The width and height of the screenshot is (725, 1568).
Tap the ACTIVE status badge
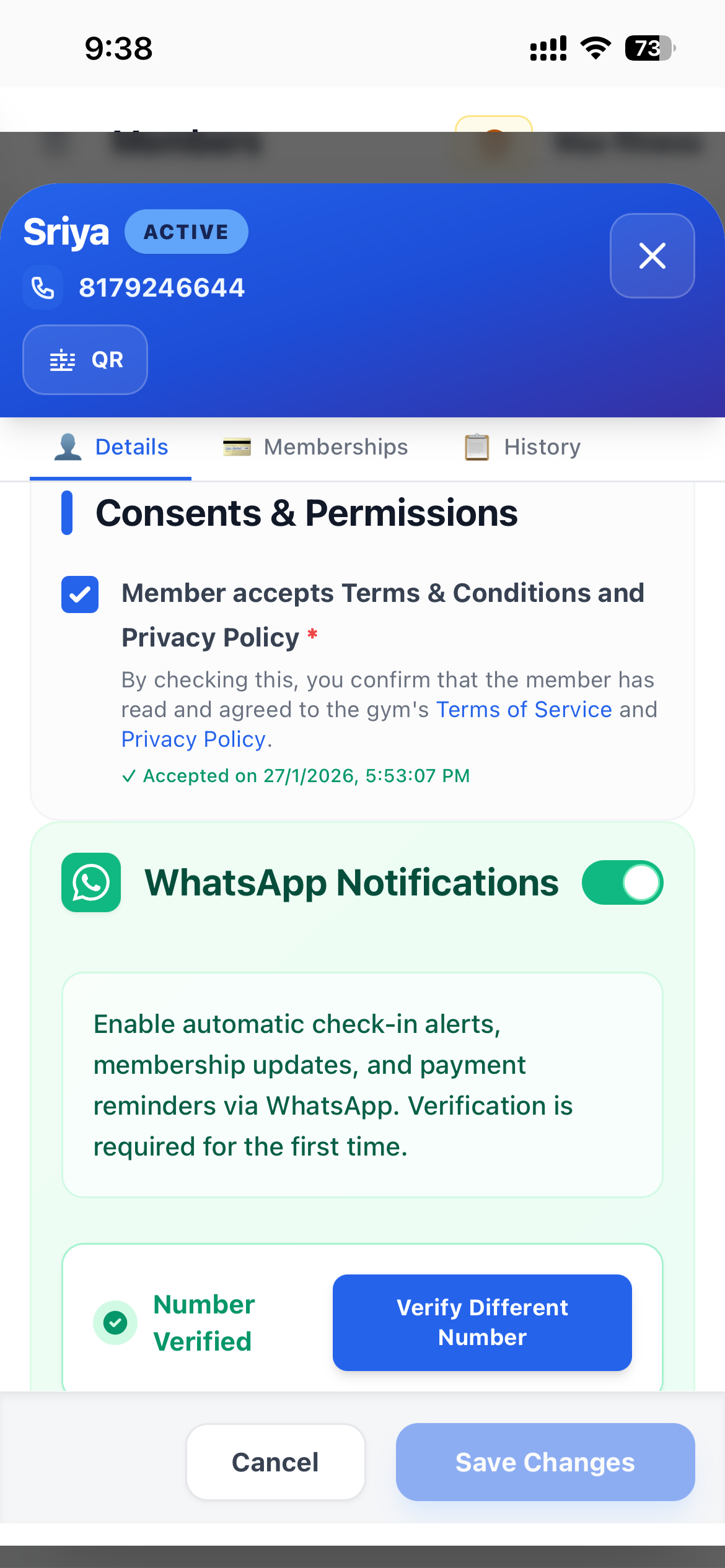(x=186, y=231)
